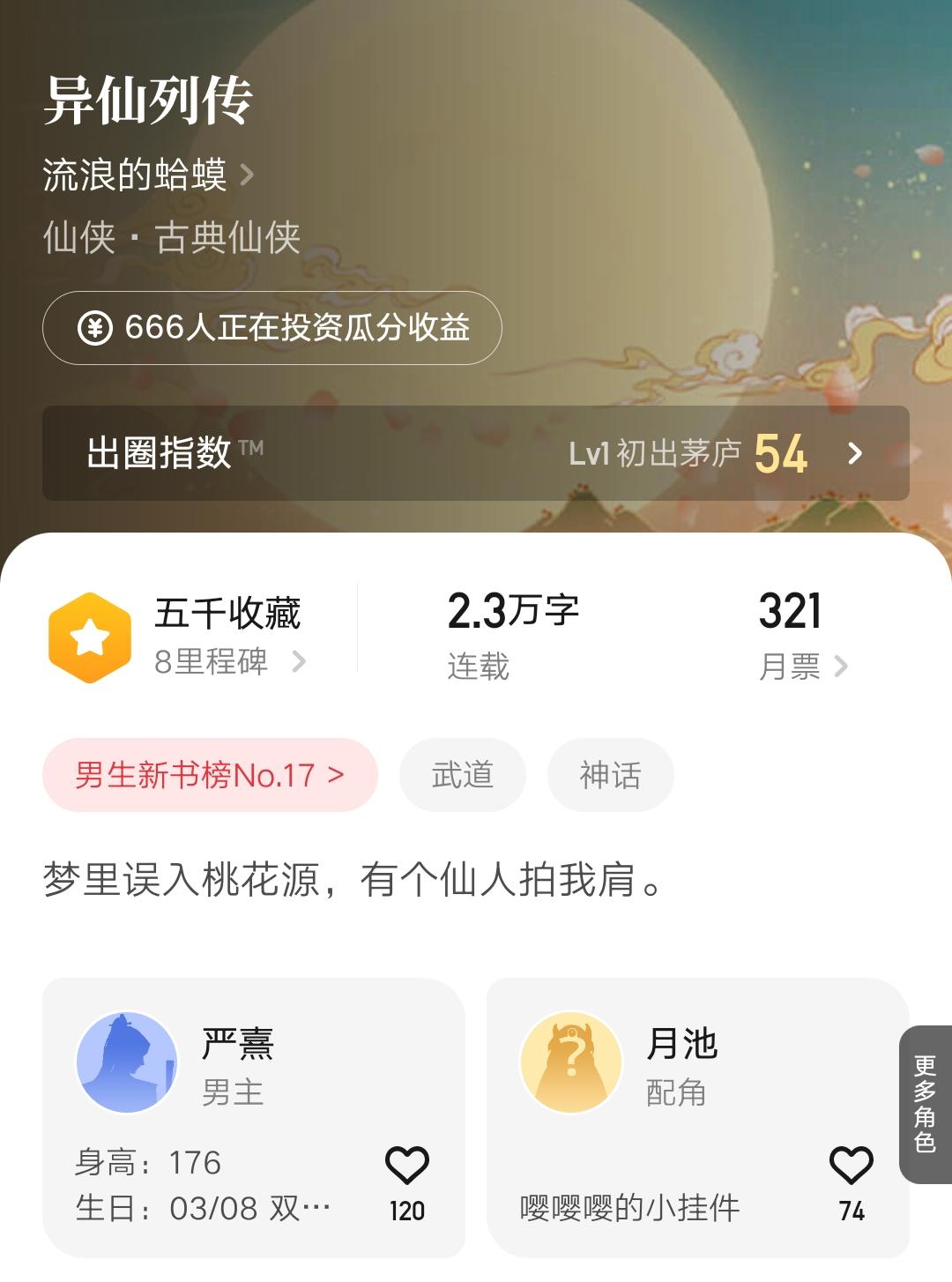Open 男生新书榜No.17 ranking
This screenshot has width=952, height=1282.
pyautogui.click(x=210, y=775)
